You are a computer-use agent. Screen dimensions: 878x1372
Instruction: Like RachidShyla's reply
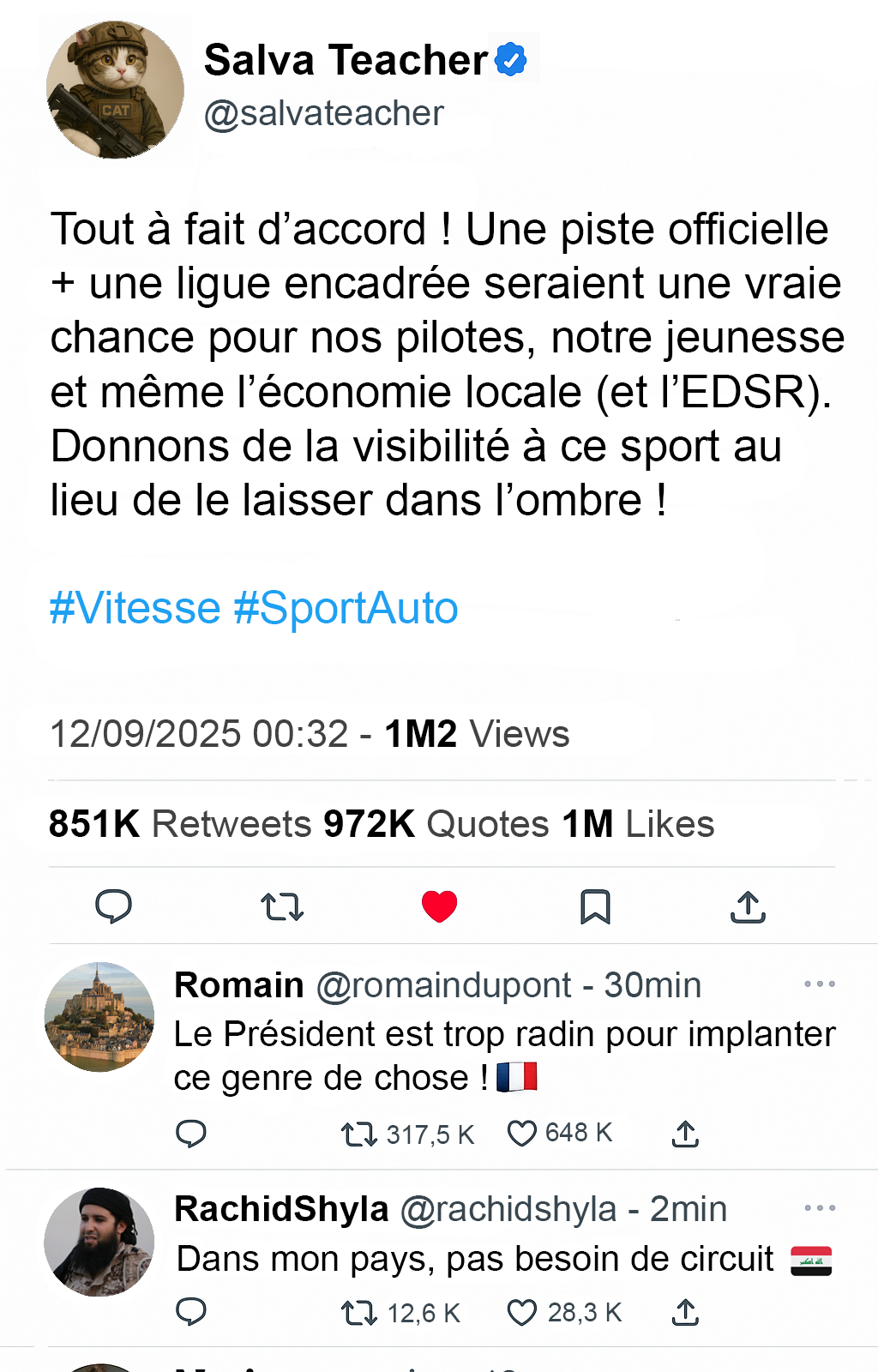[x=521, y=1313]
